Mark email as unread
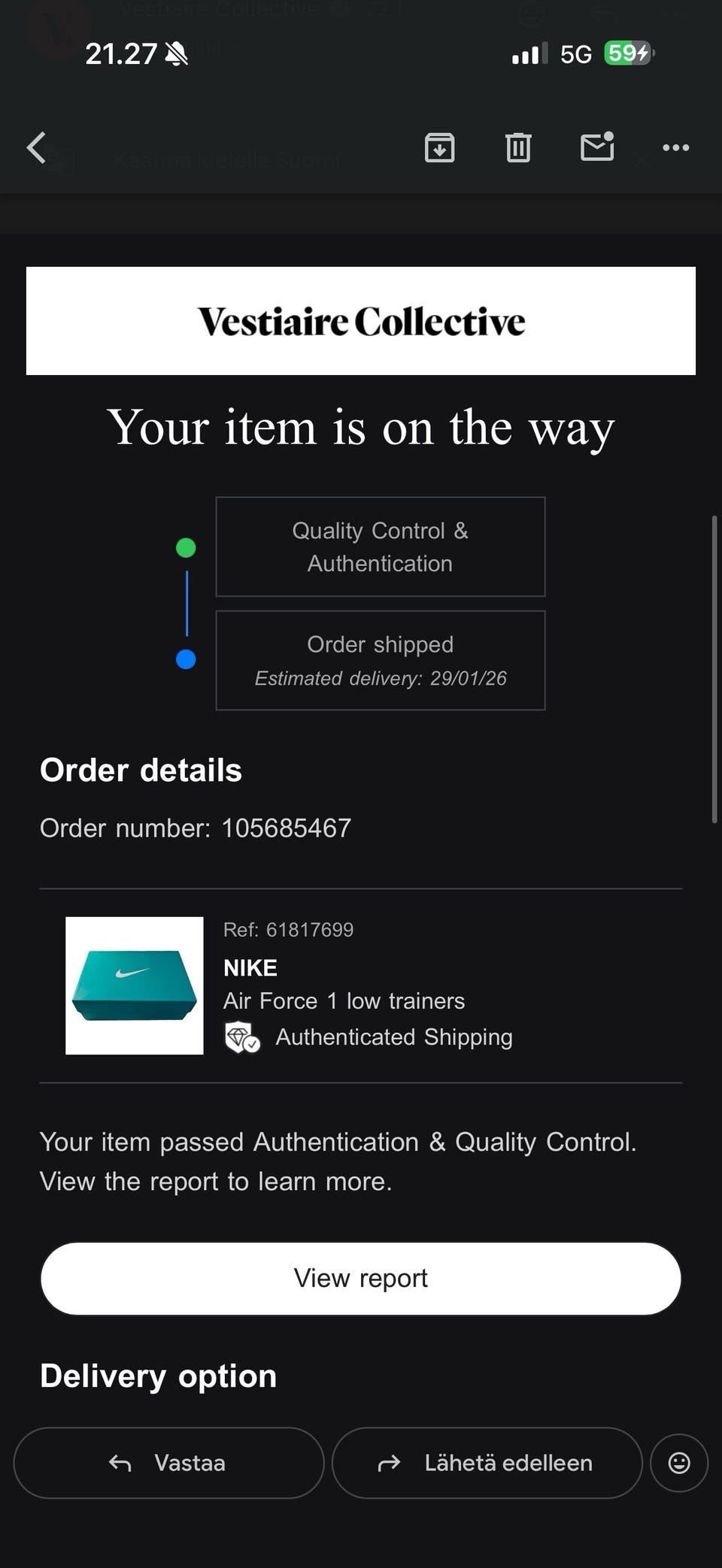 [597, 147]
